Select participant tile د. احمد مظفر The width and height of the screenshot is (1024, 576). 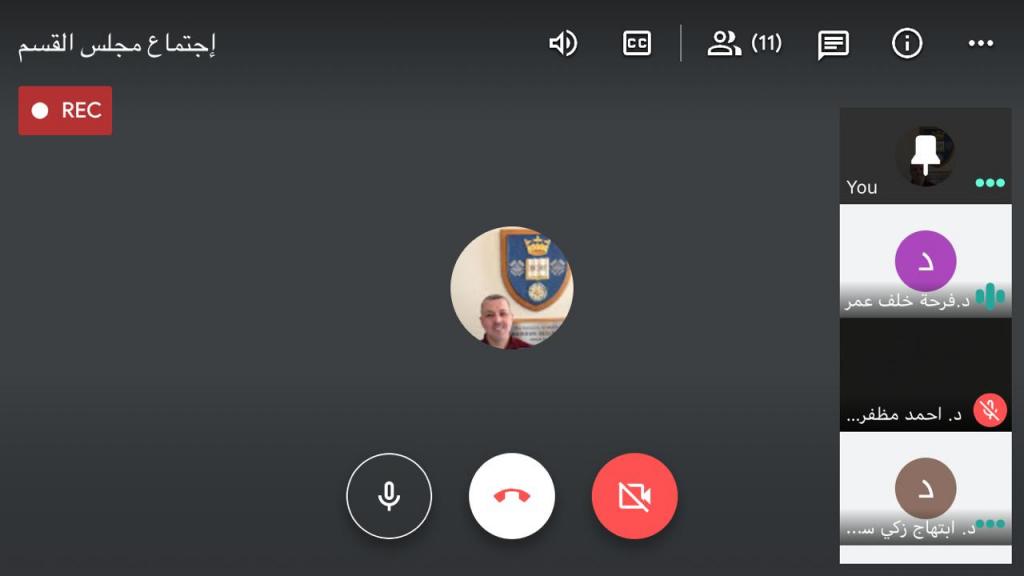pyautogui.click(x=925, y=375)
